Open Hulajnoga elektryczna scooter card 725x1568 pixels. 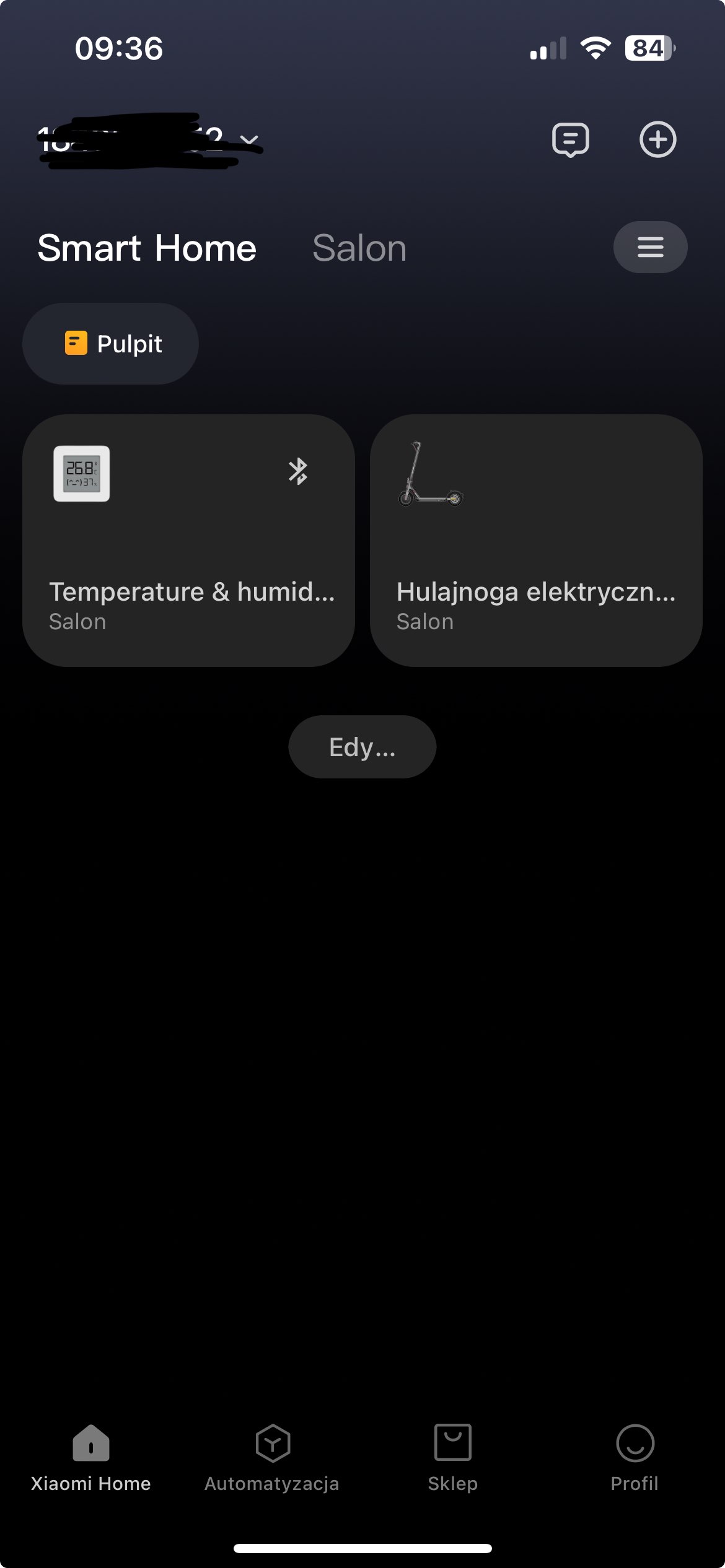pos(536,541)
